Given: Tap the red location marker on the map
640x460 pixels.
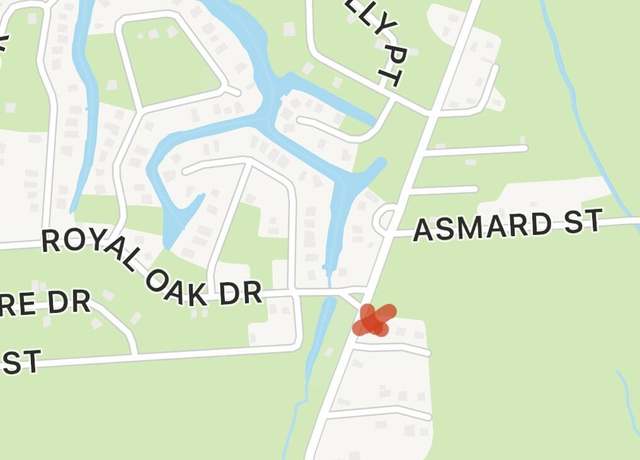Looking at the screenshot, I should pyautogui.click(x=373, y=320).
